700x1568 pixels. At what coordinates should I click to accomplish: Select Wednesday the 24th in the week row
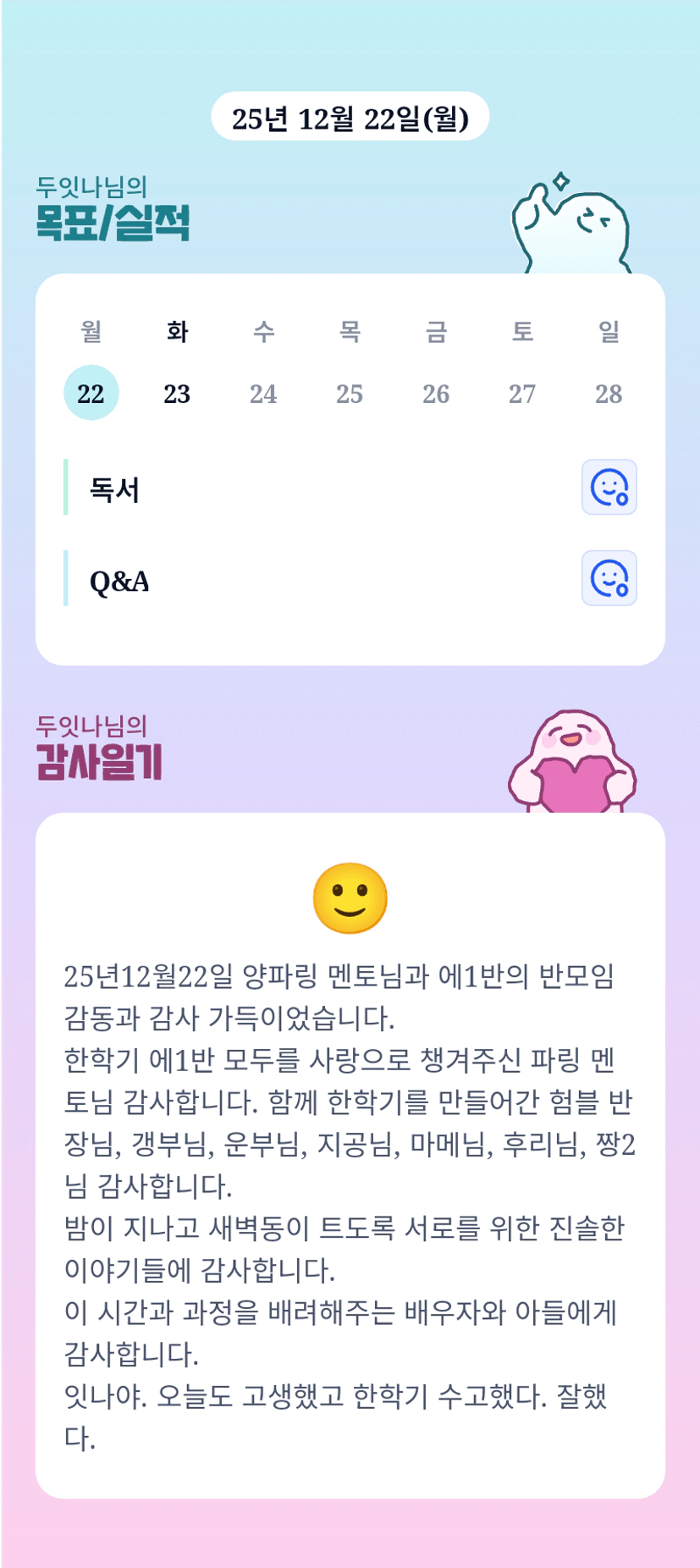(263, 393)
